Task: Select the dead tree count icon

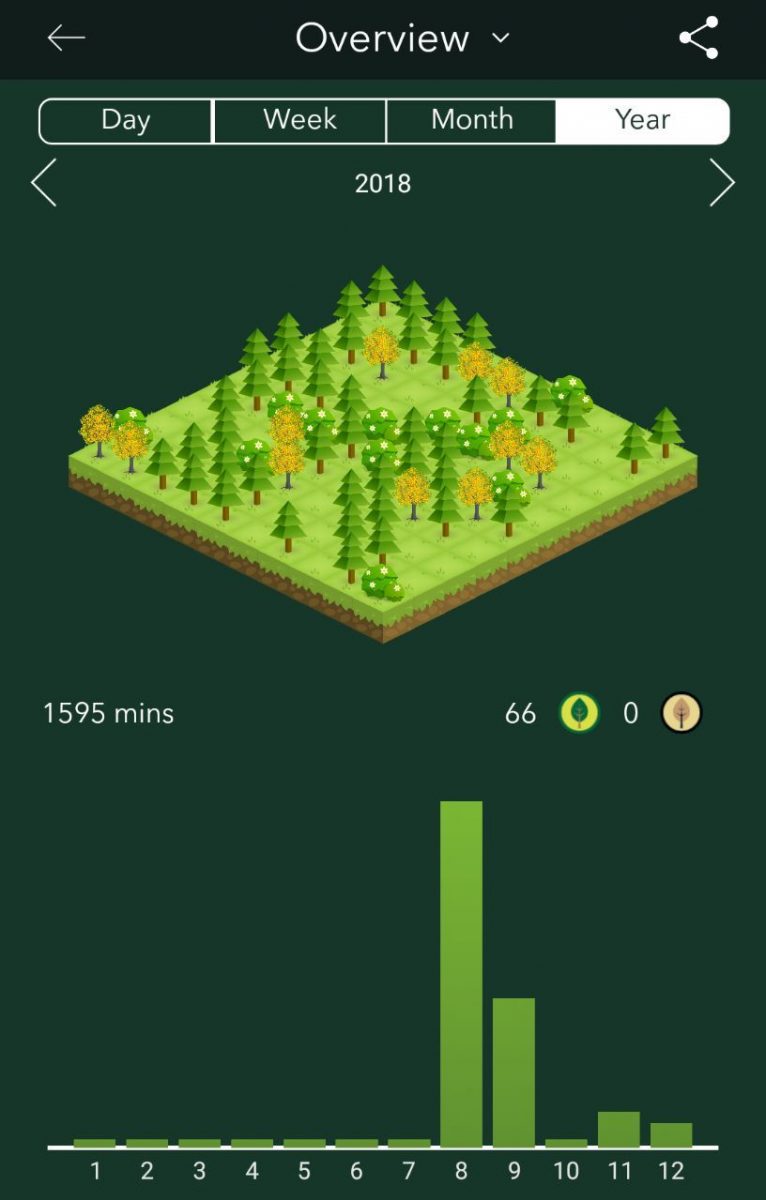Action: 681,713
